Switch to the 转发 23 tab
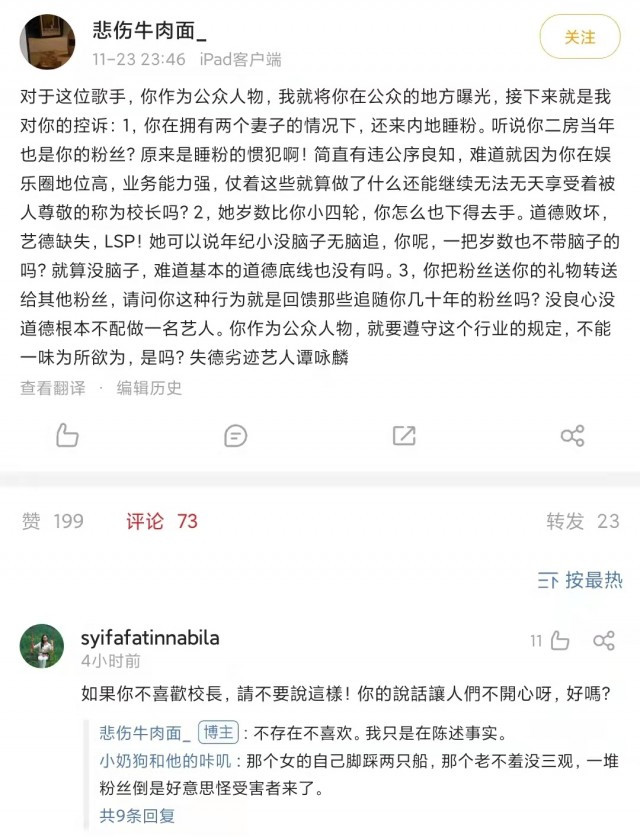The width and height of the screenshot is (640, 837). point(582,521)
